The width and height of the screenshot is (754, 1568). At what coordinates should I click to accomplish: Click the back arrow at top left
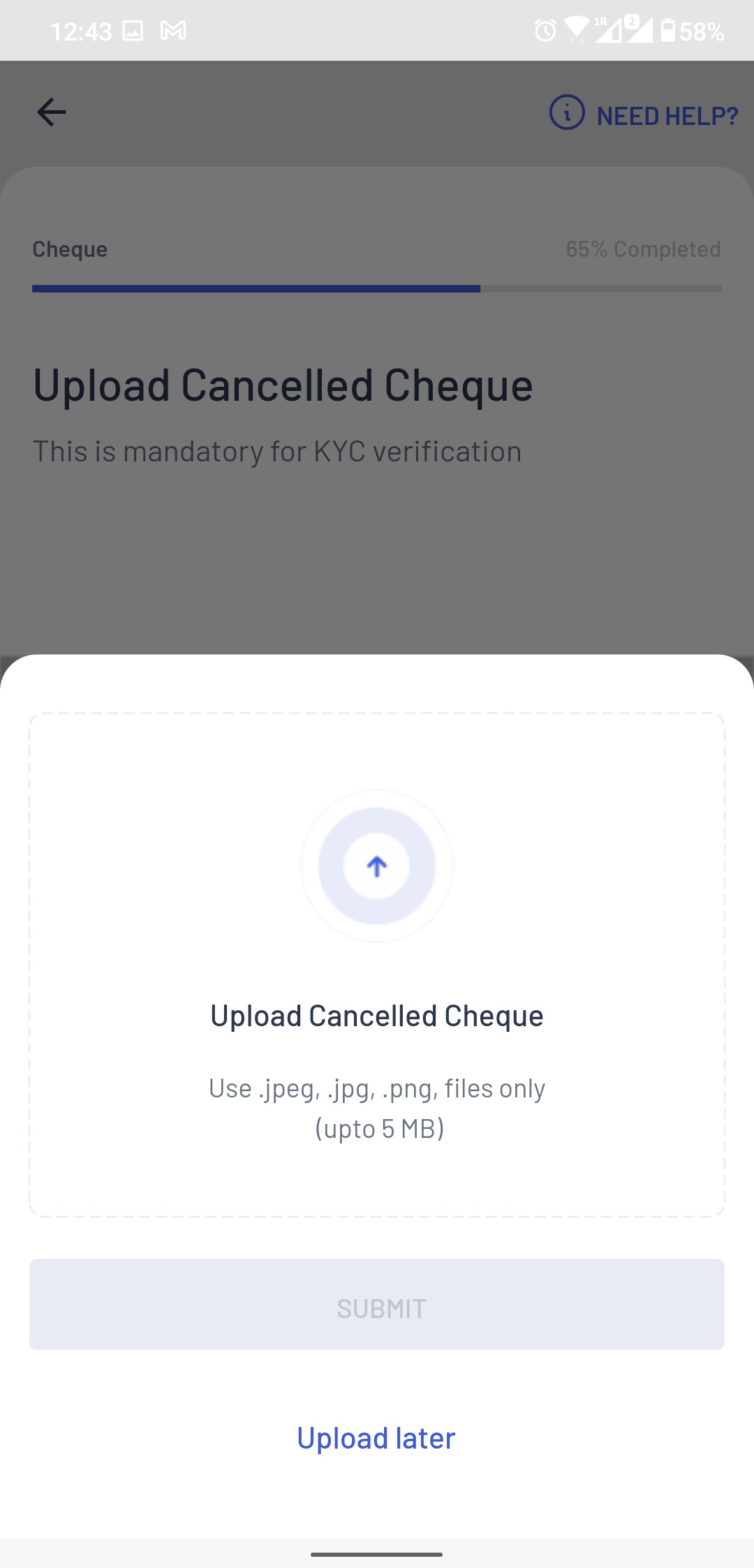51,112
